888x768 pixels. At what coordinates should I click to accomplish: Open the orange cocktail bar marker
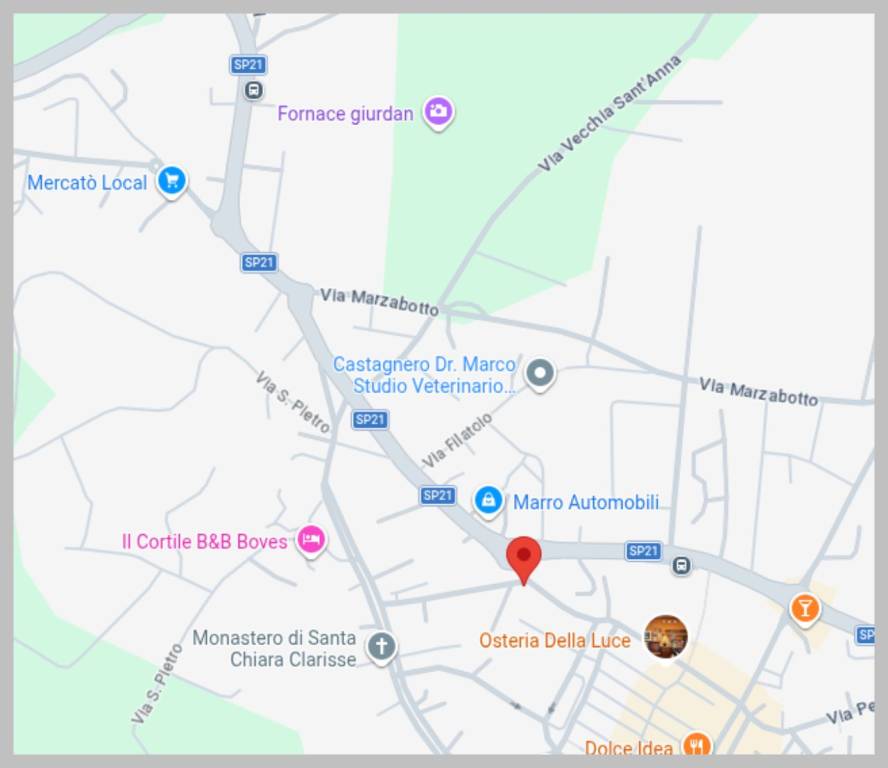804,607
